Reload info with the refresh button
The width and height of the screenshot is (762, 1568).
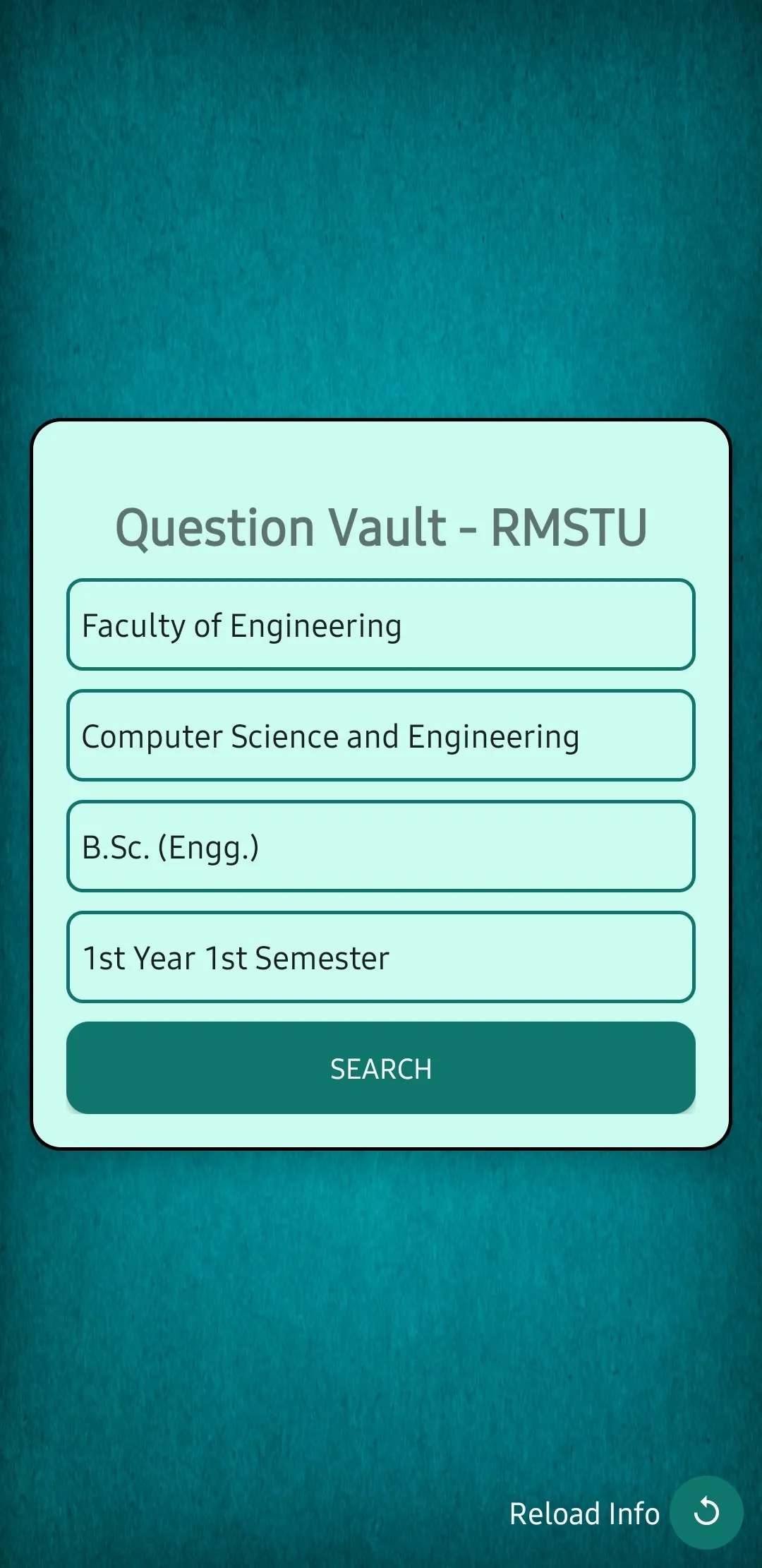click(x=706, y=1512)
